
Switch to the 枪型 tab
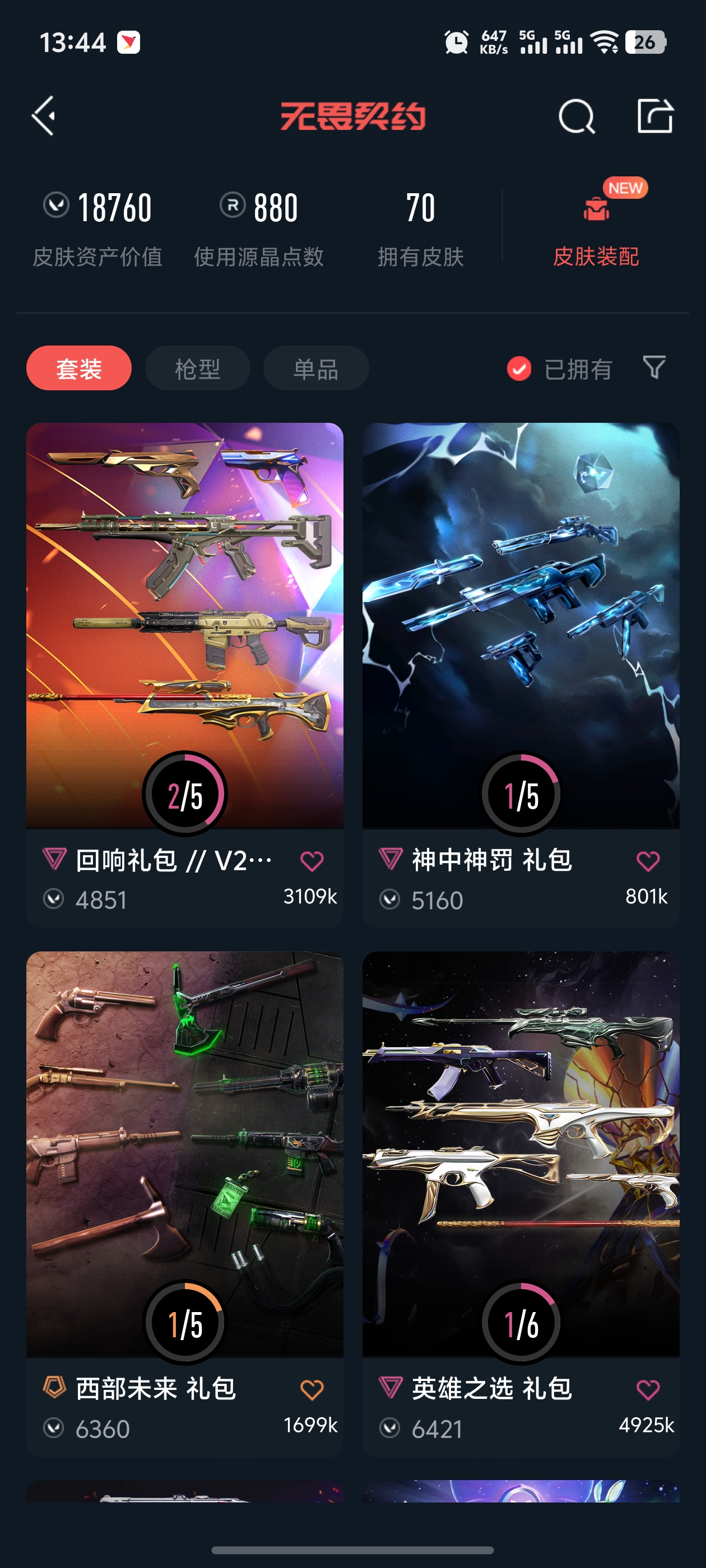[197, 369]
